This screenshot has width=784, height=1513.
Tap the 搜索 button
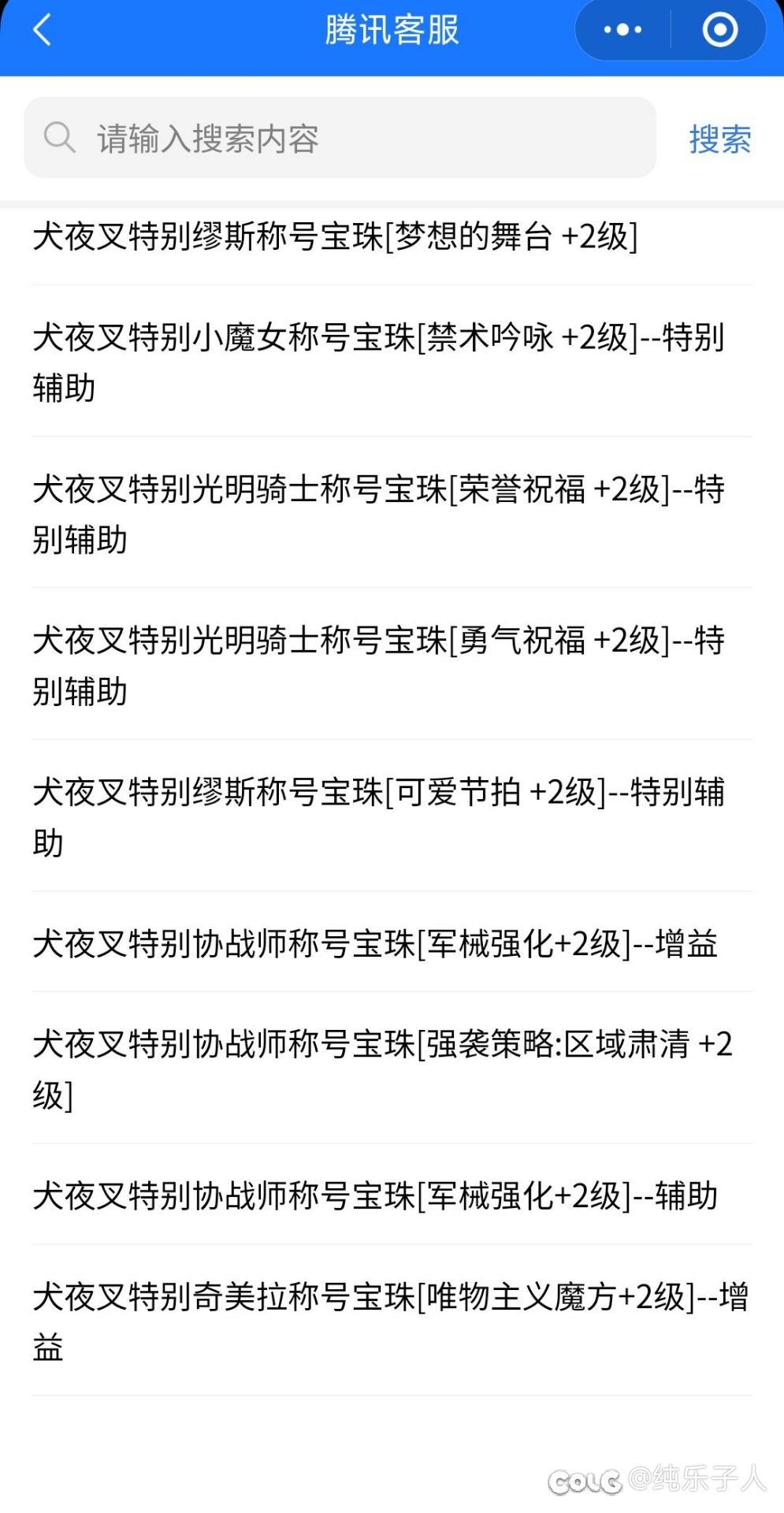(x=720, y=139)
